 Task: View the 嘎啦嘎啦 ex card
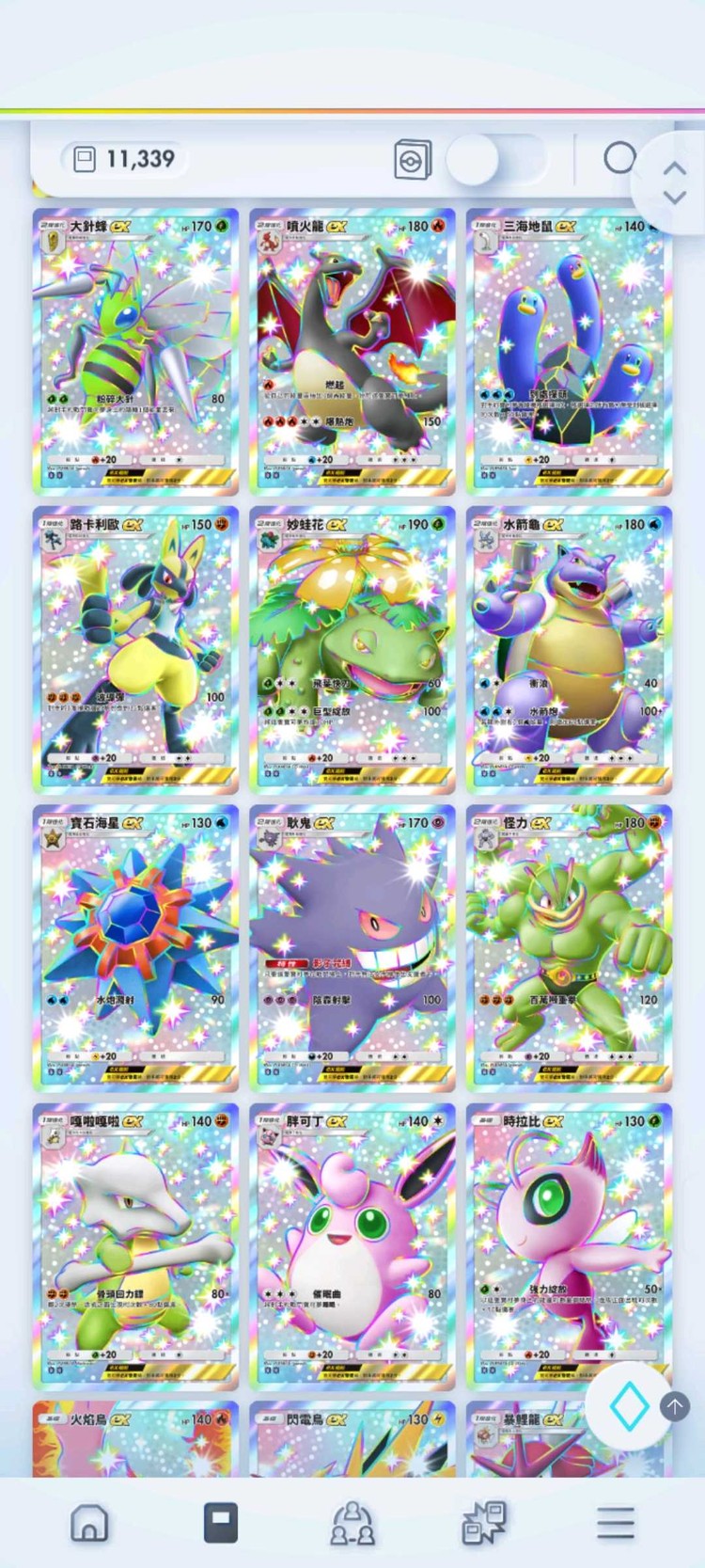point(136,1246)
